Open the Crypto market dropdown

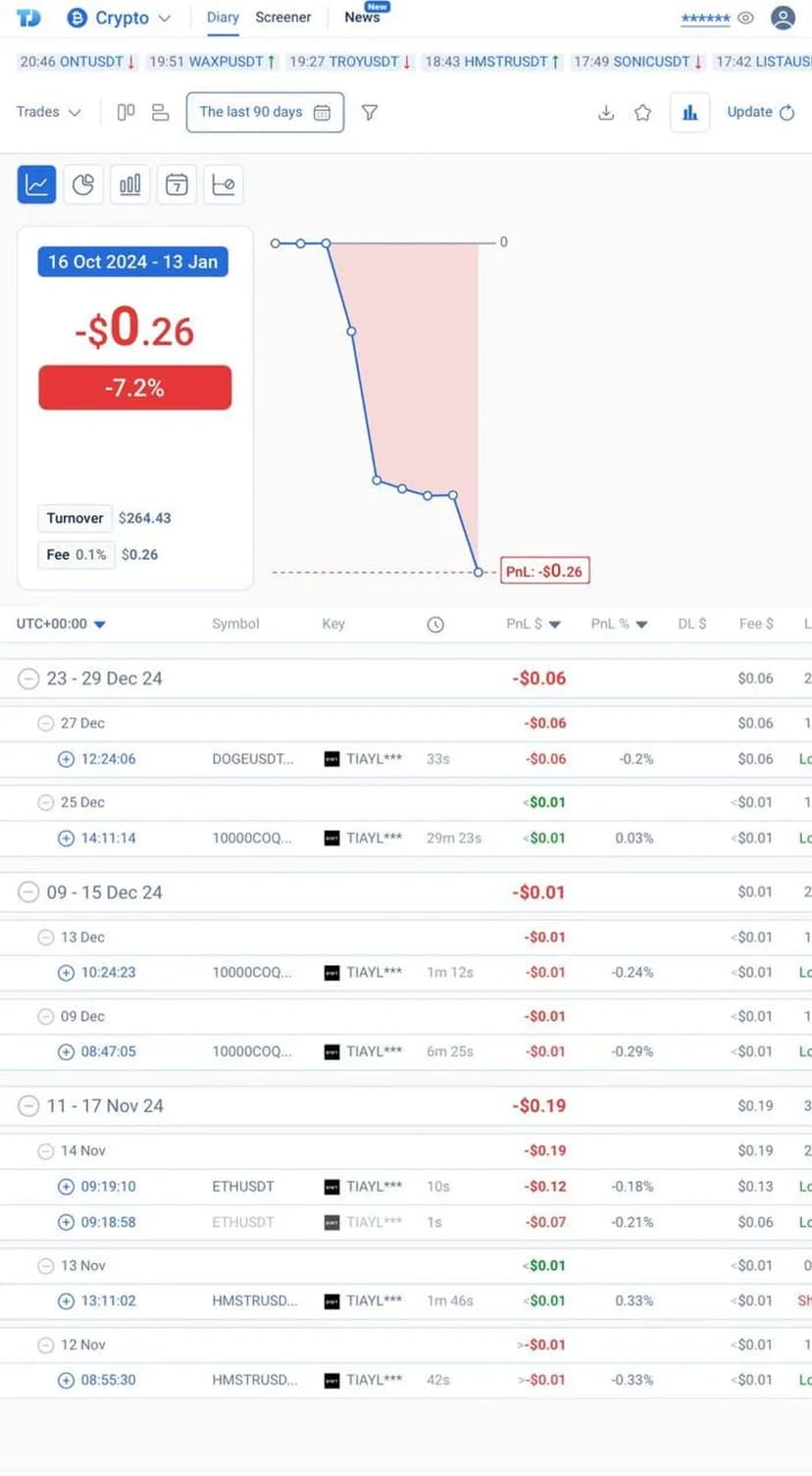point(120,18)
